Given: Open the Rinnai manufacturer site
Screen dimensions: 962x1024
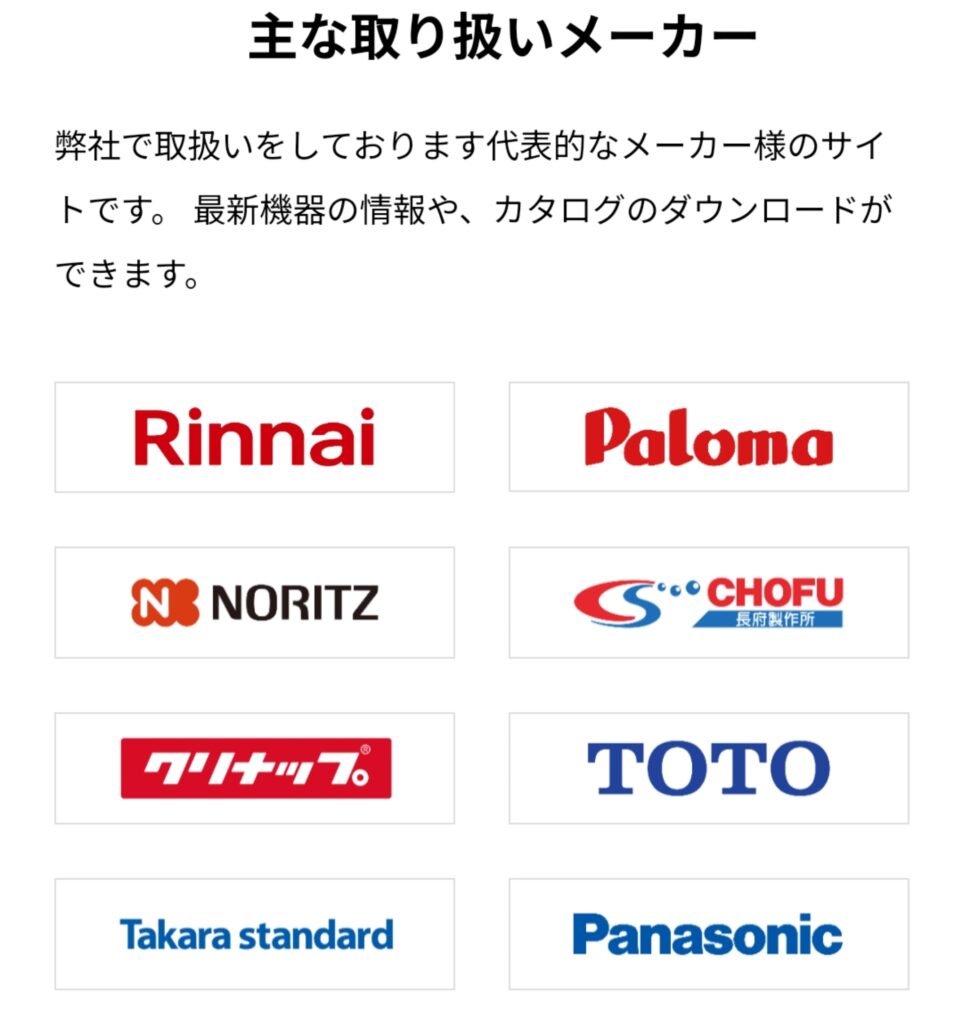Looking at the screenshot, I should tap(254, 437).
